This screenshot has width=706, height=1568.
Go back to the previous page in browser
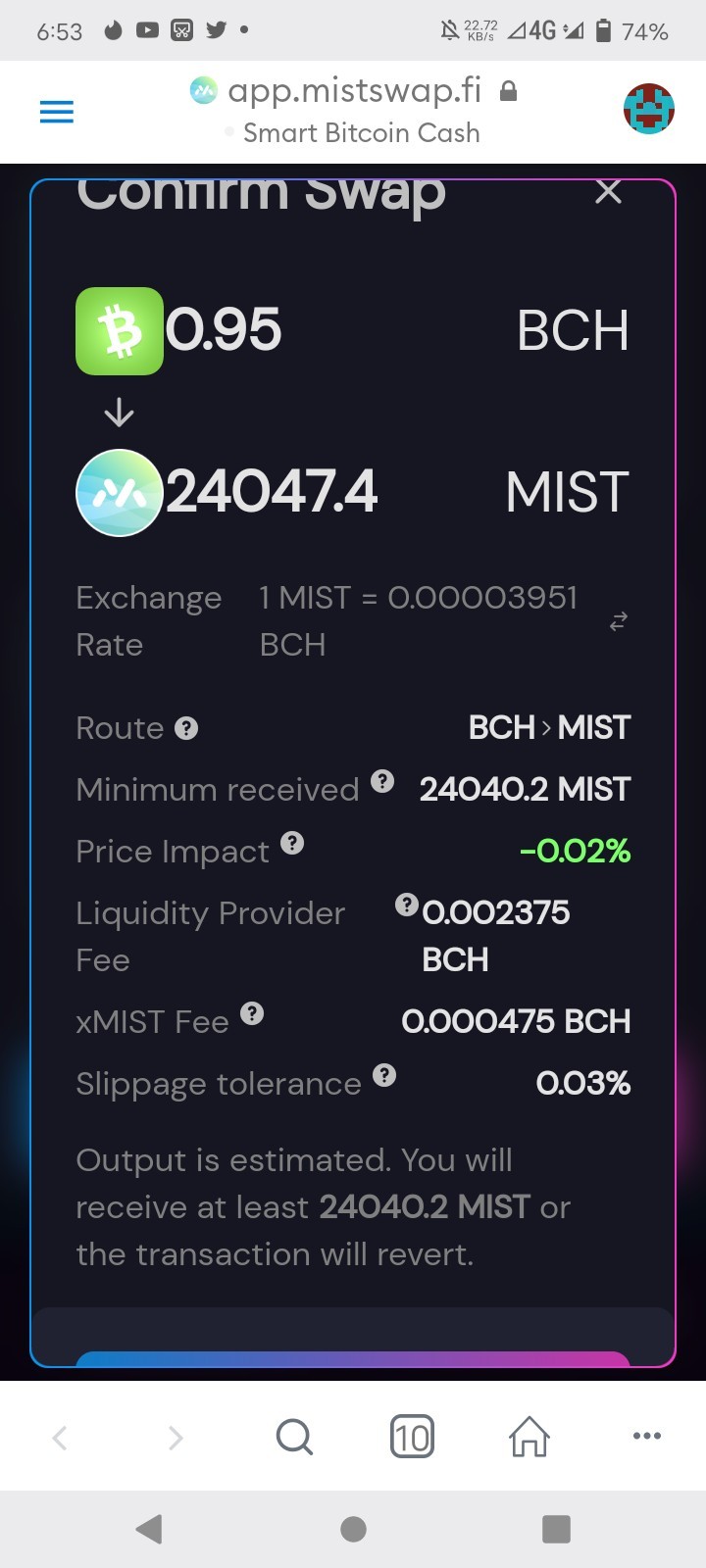pos(60,1438)
